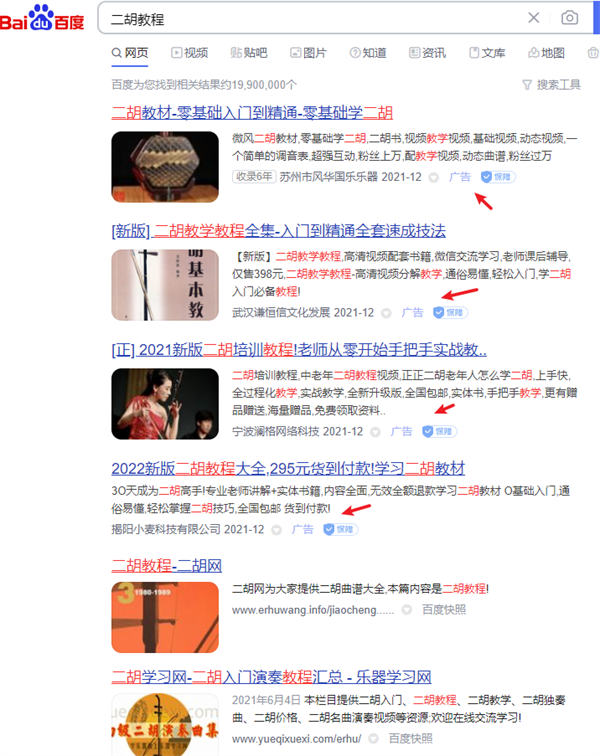
Task: Open 搜索工具 filter options
Action: (x=551, y=85)
